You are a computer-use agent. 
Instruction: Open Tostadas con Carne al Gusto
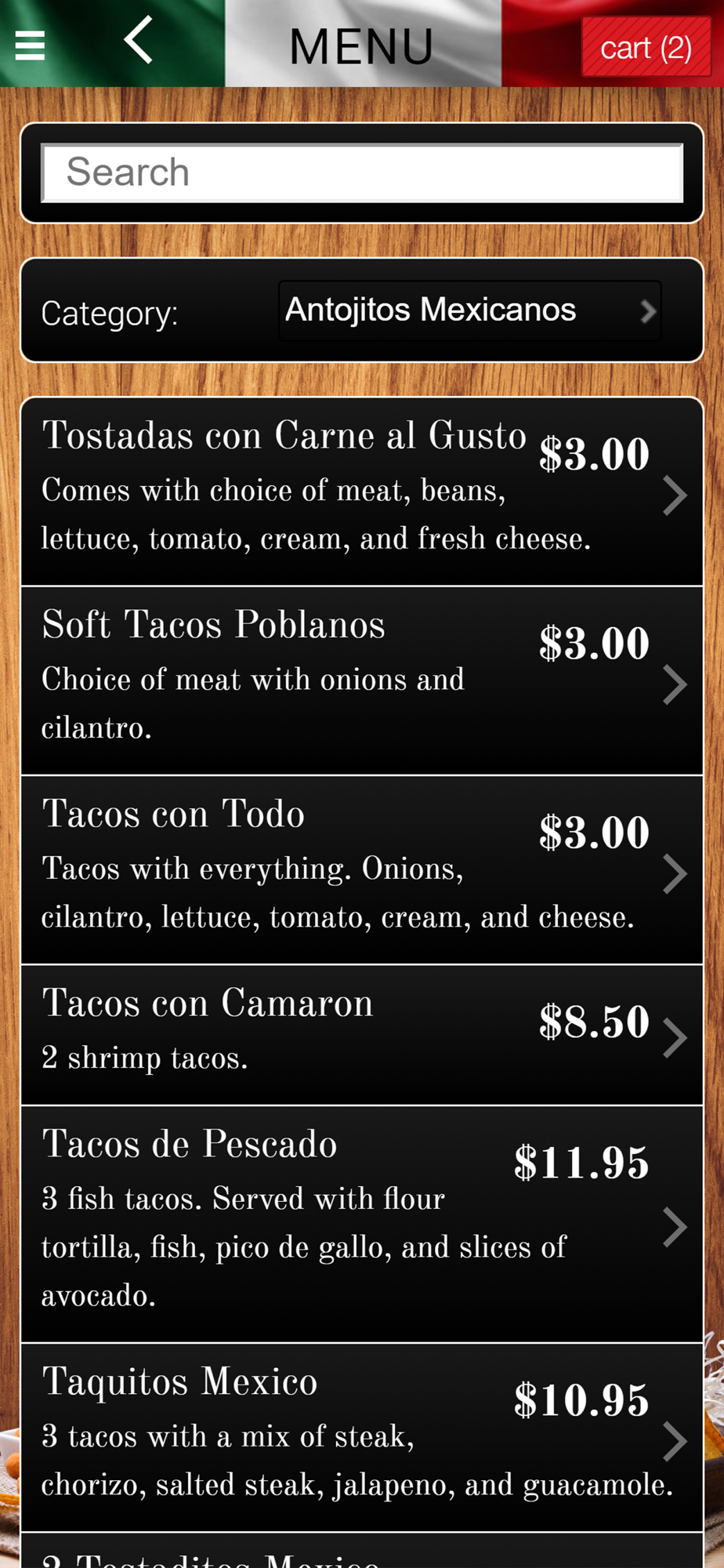[362, 492]
